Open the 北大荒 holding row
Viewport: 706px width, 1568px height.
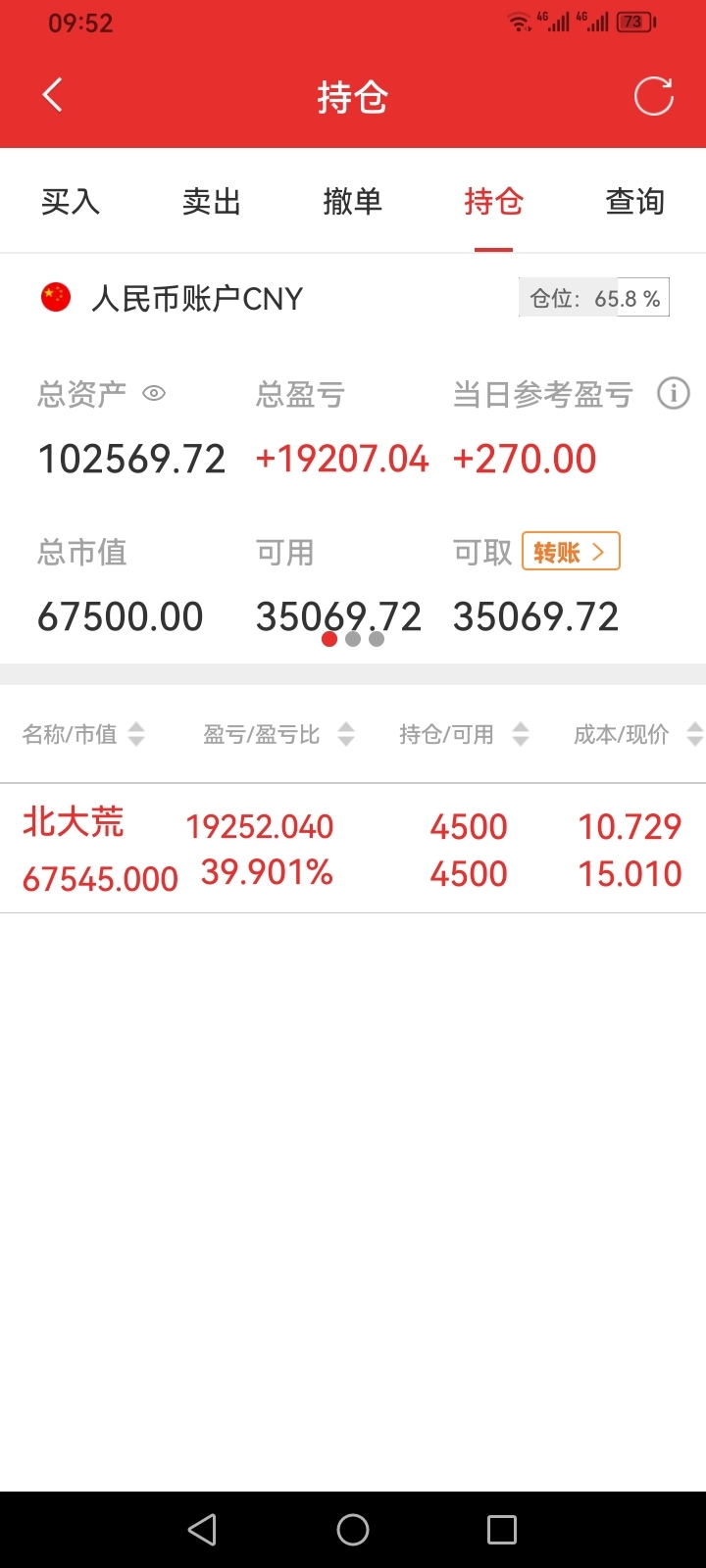click(353, 849)
